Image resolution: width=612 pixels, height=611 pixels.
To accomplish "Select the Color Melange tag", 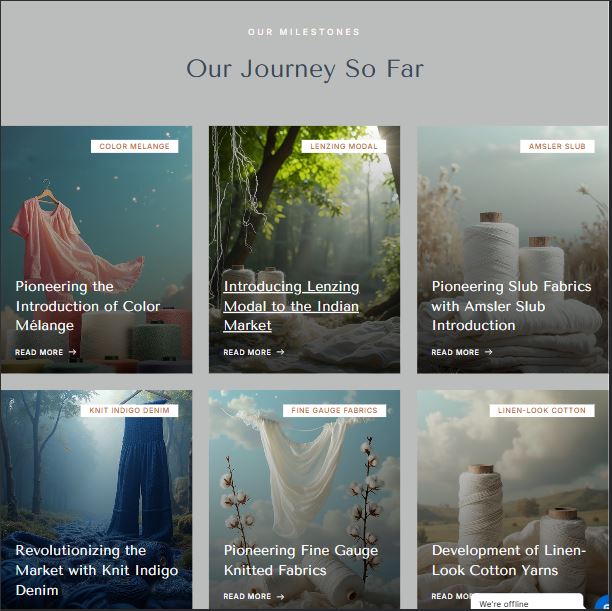I will (134, 146).
